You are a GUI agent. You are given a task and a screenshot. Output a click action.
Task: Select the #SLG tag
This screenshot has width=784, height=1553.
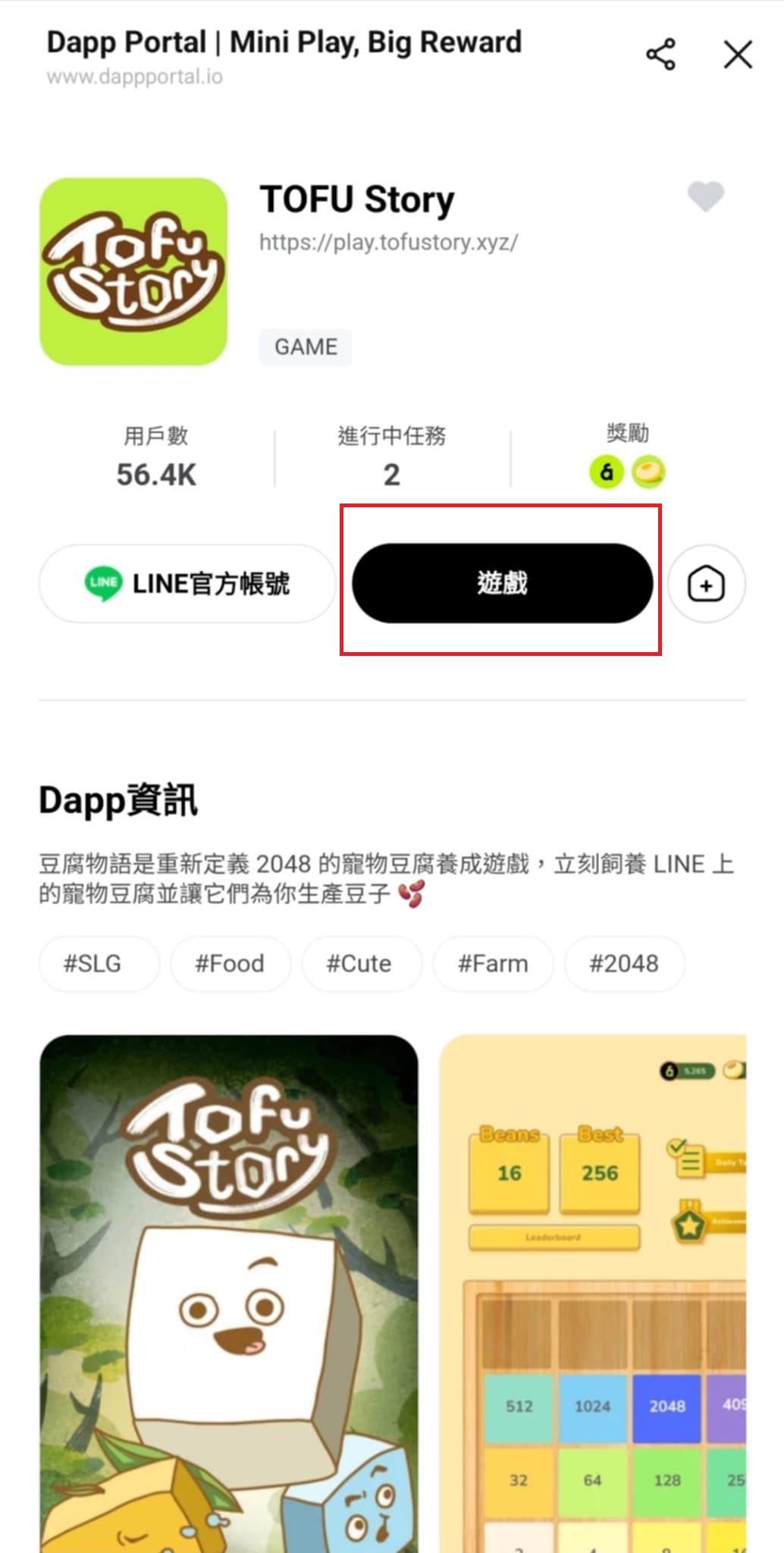(93, 964)
